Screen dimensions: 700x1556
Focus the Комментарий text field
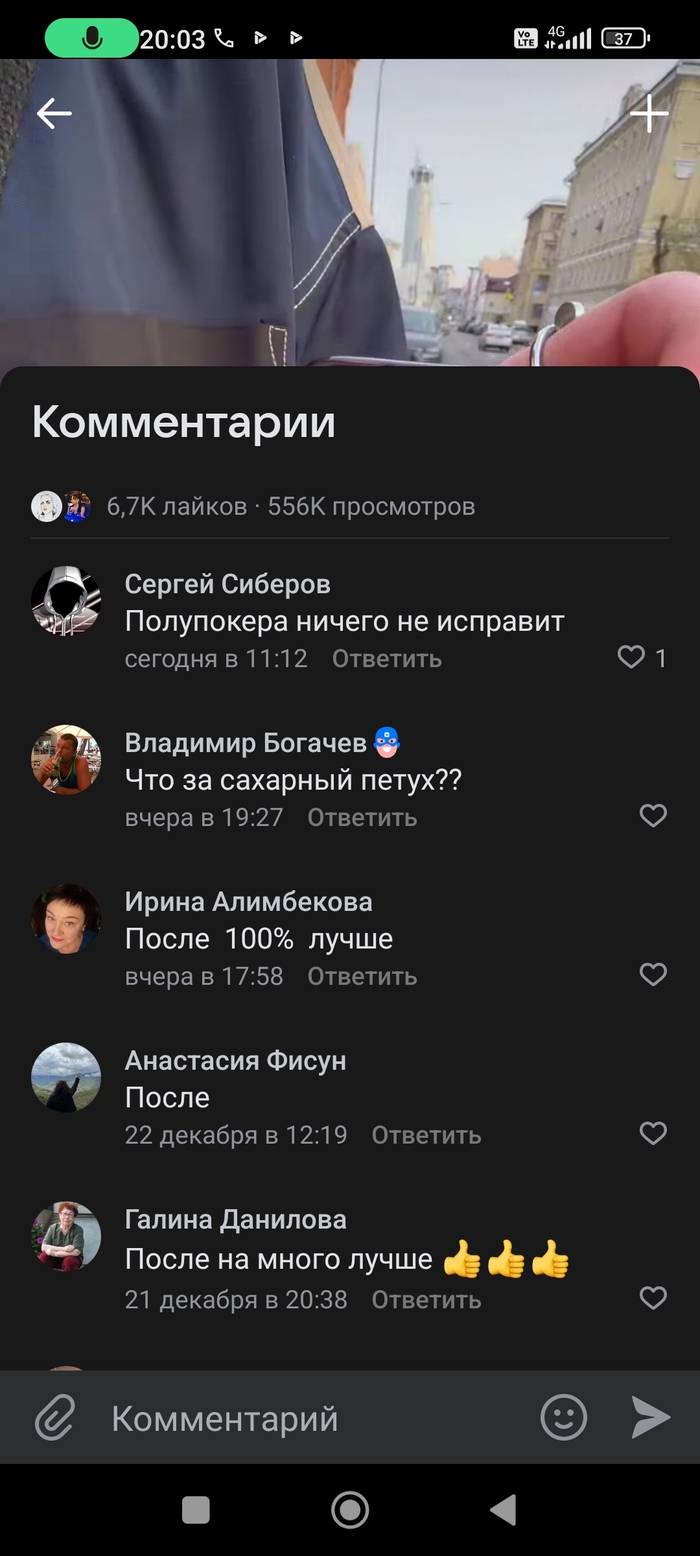[x=310, y=1418]
